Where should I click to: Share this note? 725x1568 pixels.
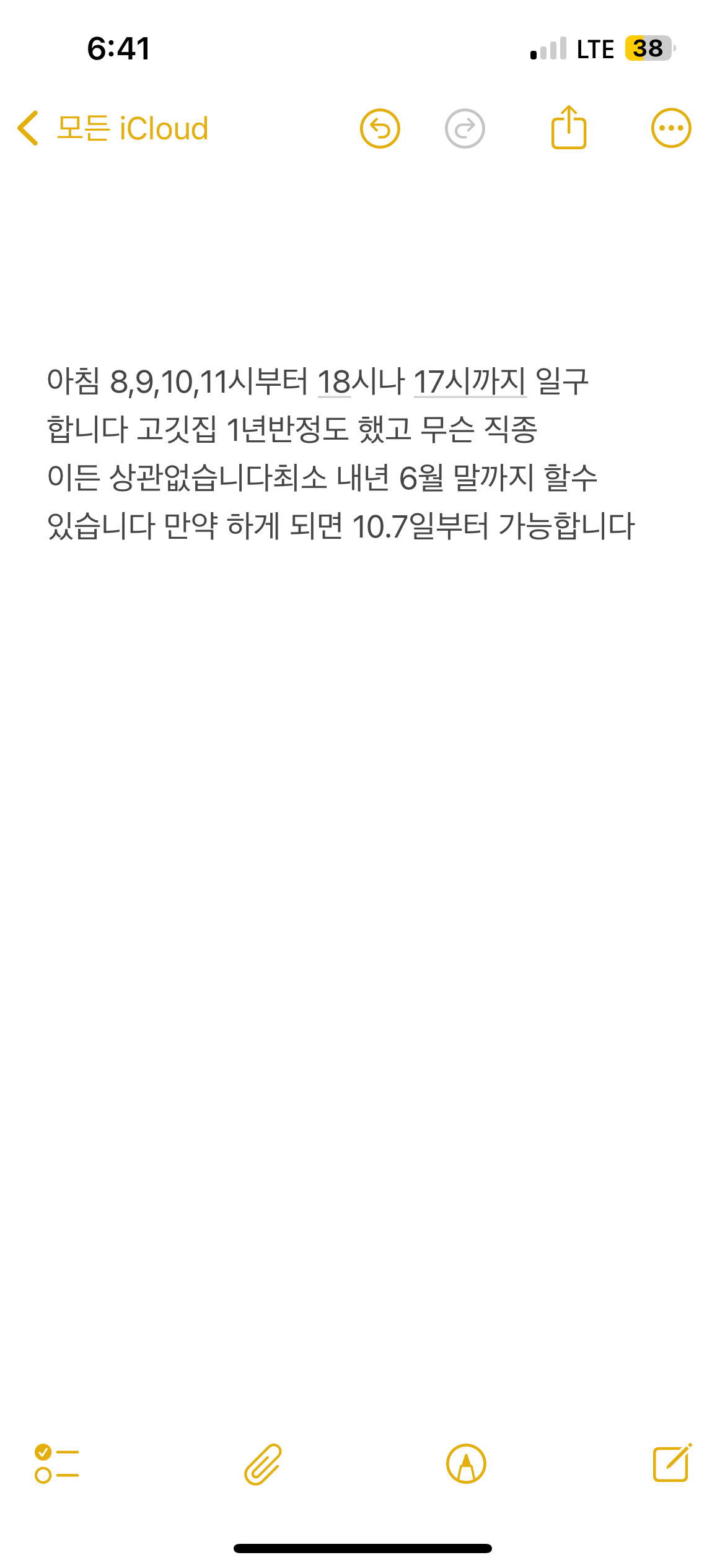coord(569,127)
